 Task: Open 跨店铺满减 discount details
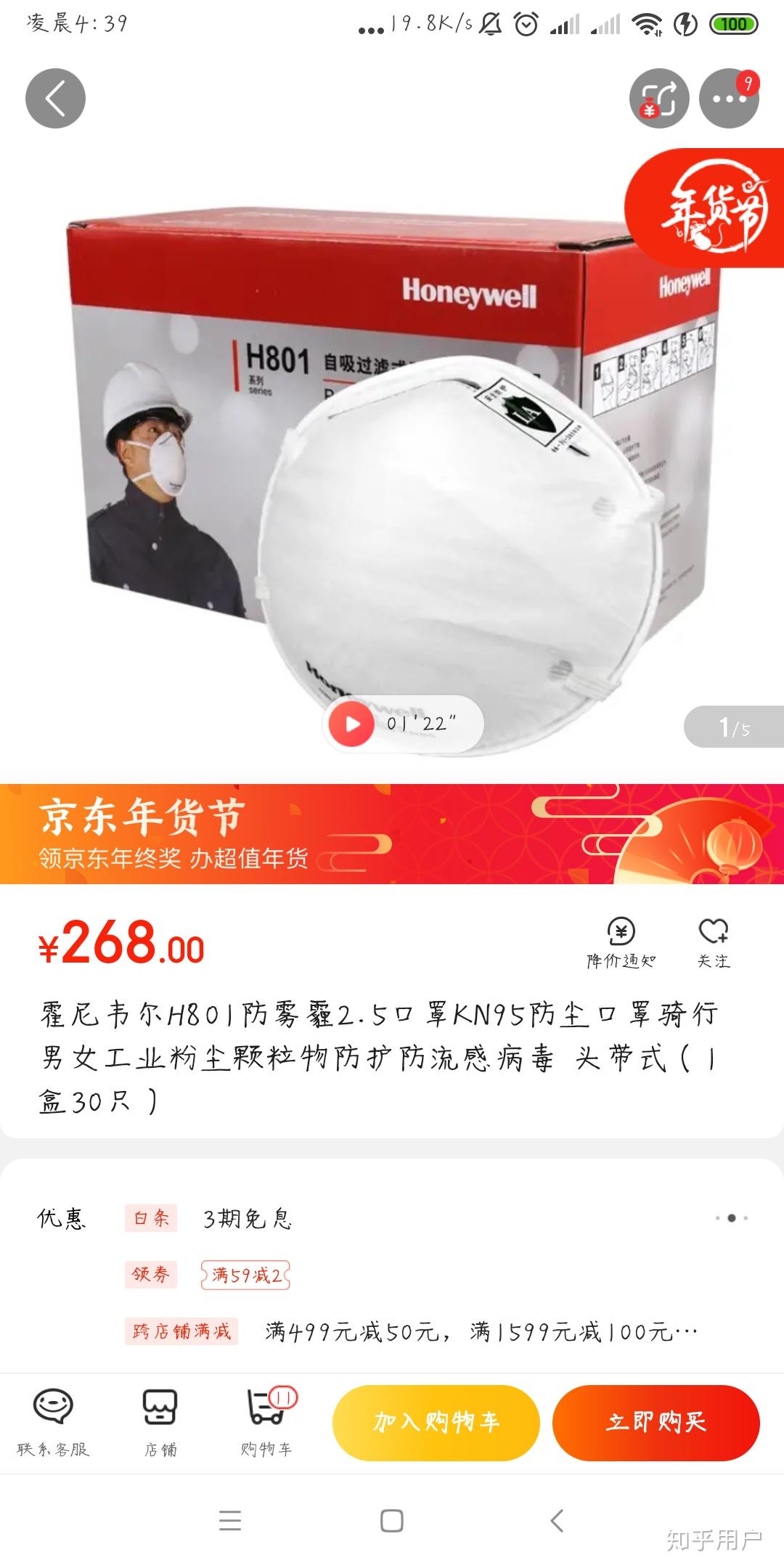[479, 1331]
